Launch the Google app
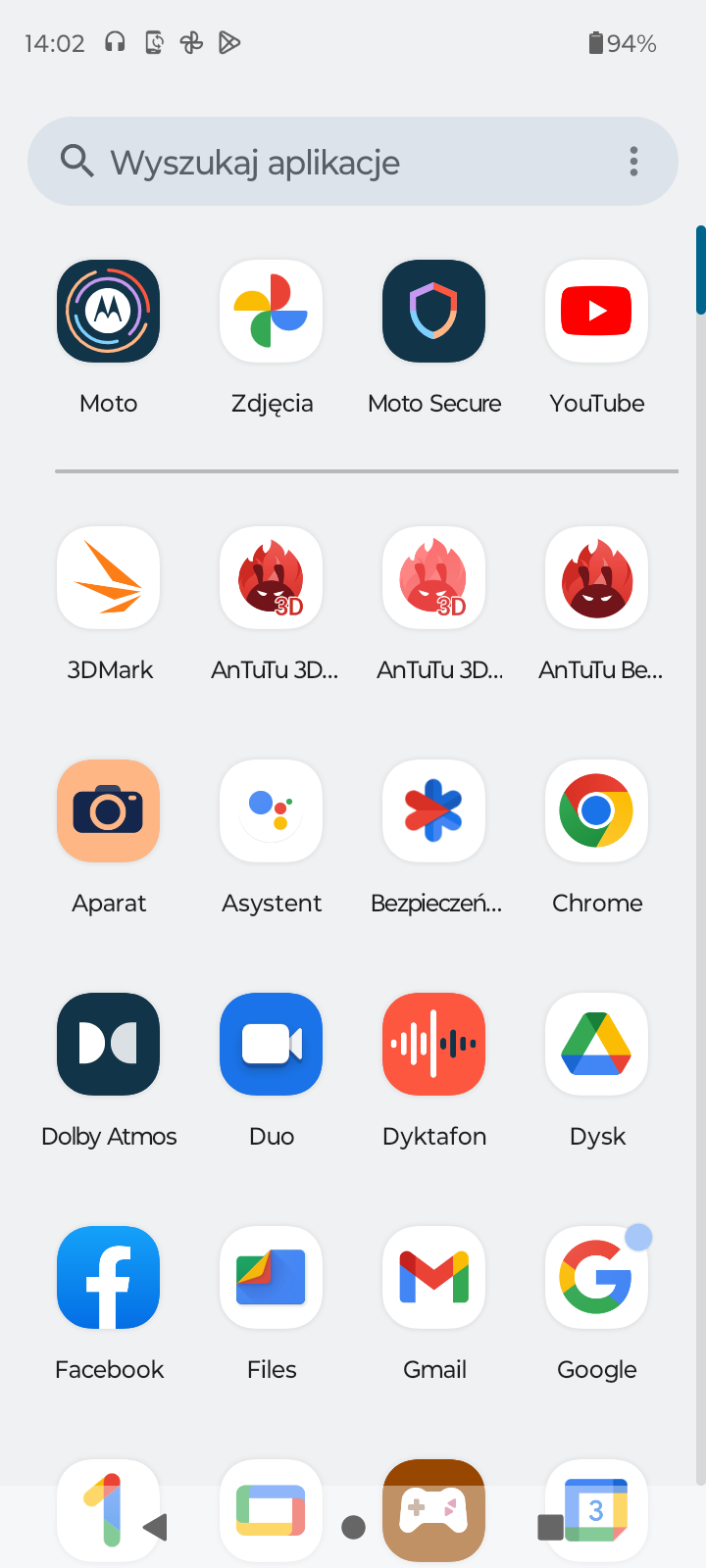Screen dimensions: 706x1568 [x=596, y=1278]
